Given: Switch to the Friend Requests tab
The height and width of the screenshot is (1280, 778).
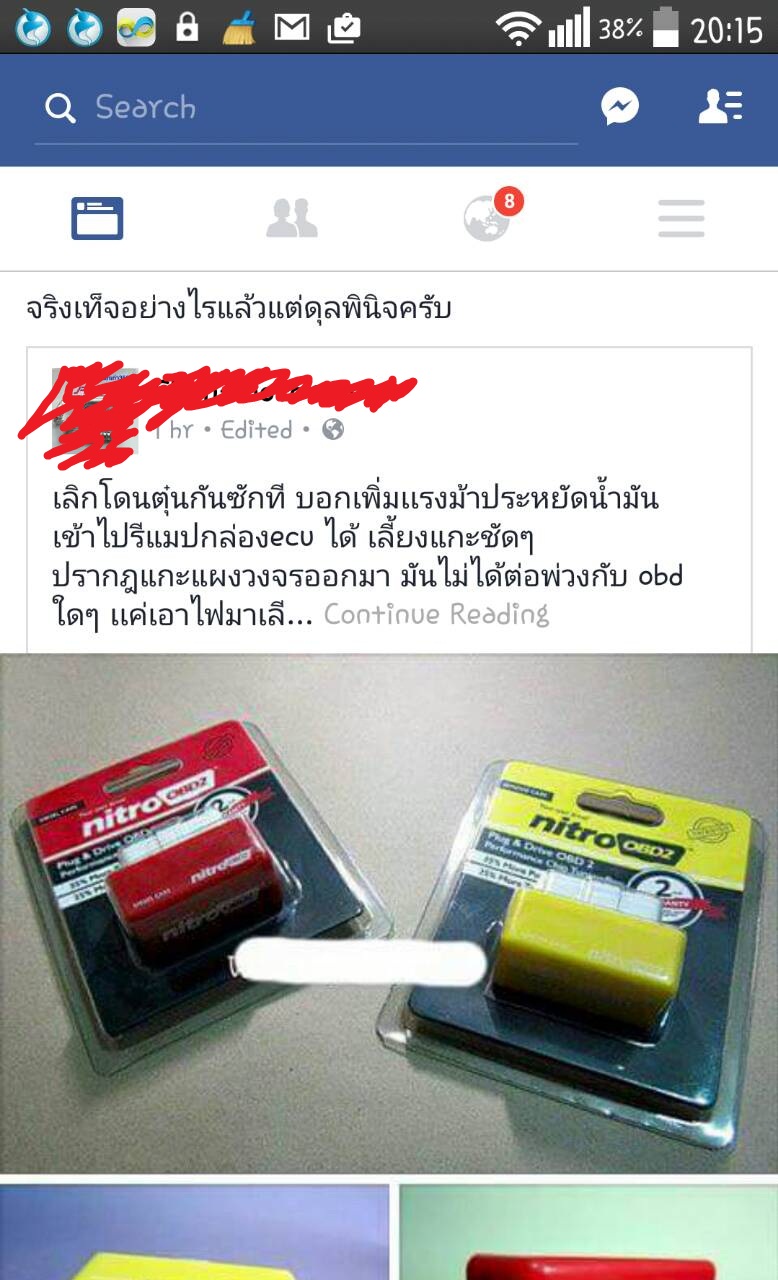Looking at the screenshot, I should (291, 218).
